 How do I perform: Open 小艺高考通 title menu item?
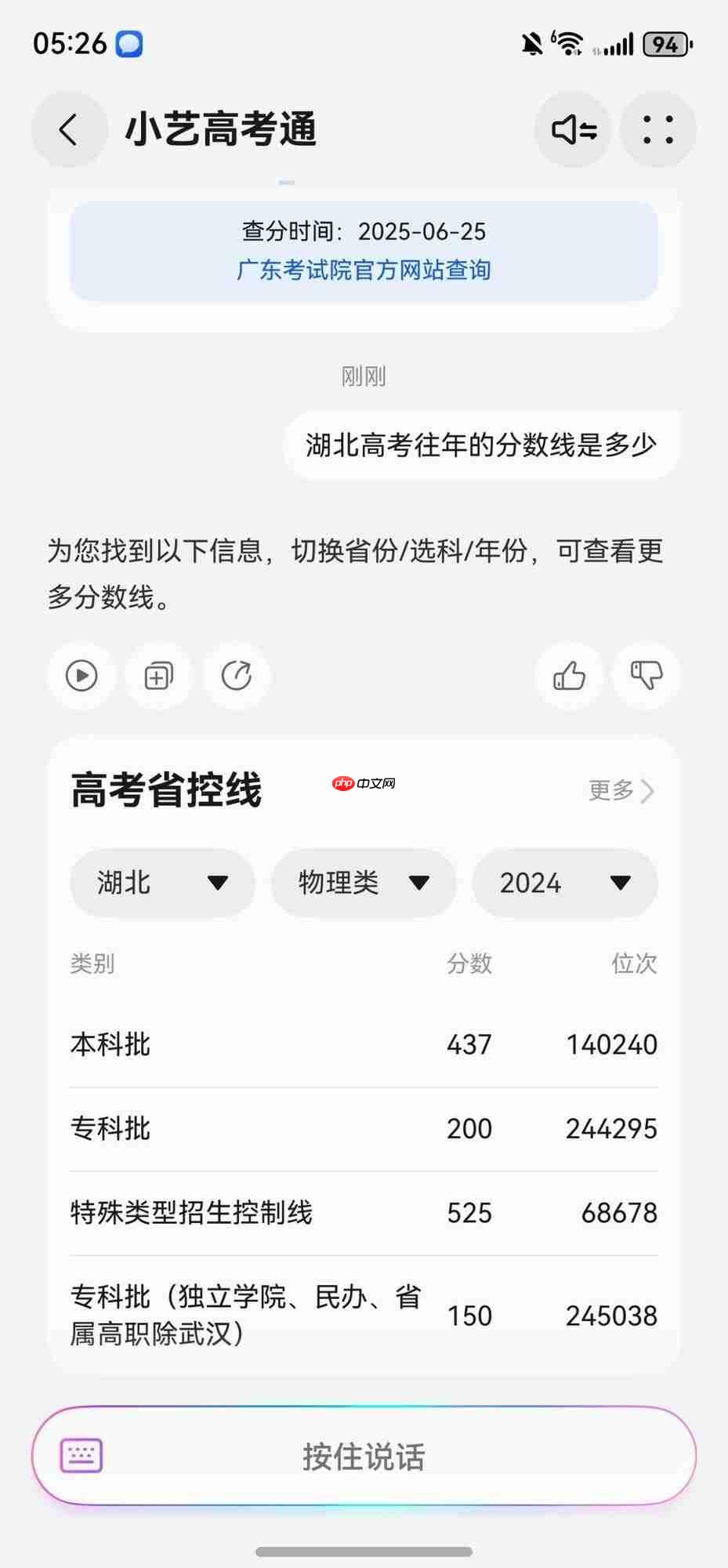click(222, 129)
